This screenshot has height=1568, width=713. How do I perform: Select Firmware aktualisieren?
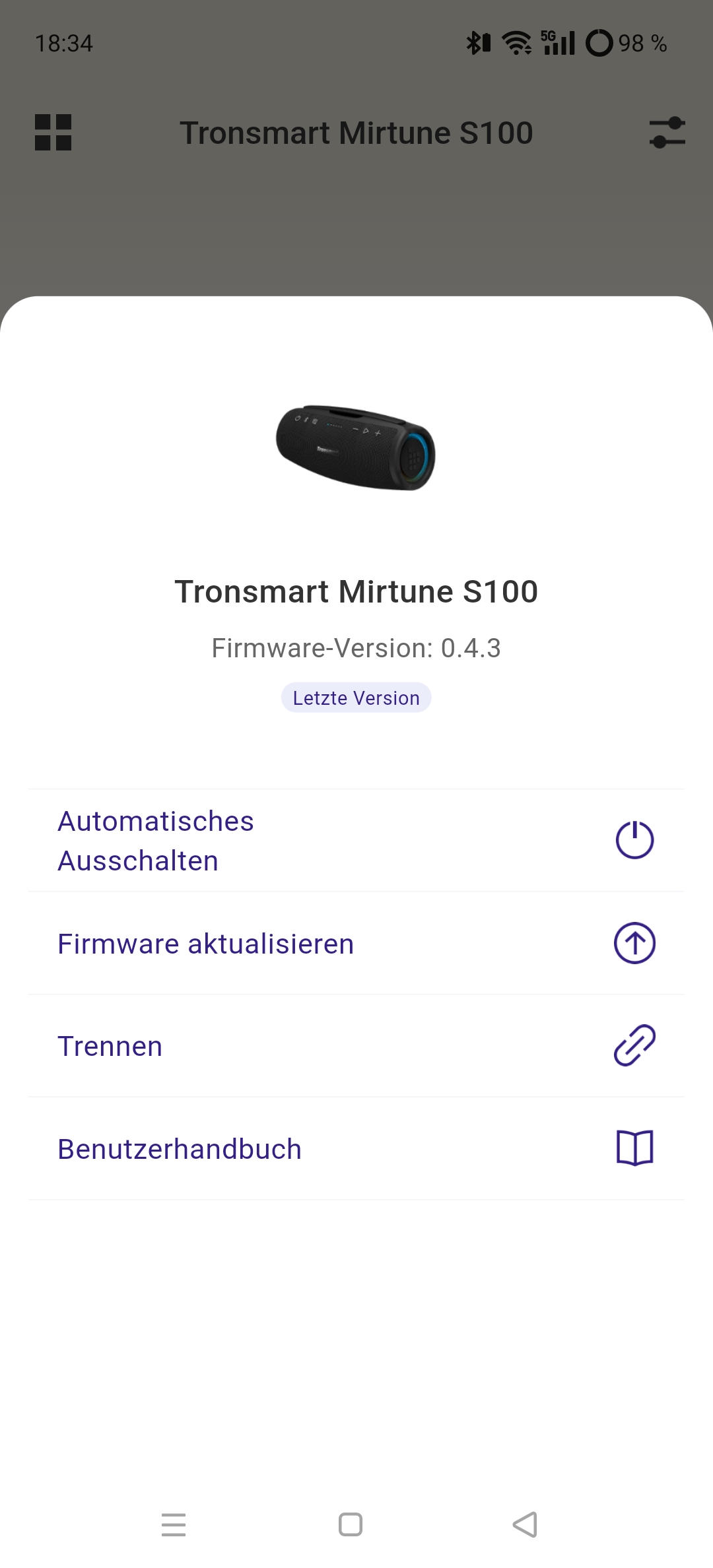click(x=356, y=943)
